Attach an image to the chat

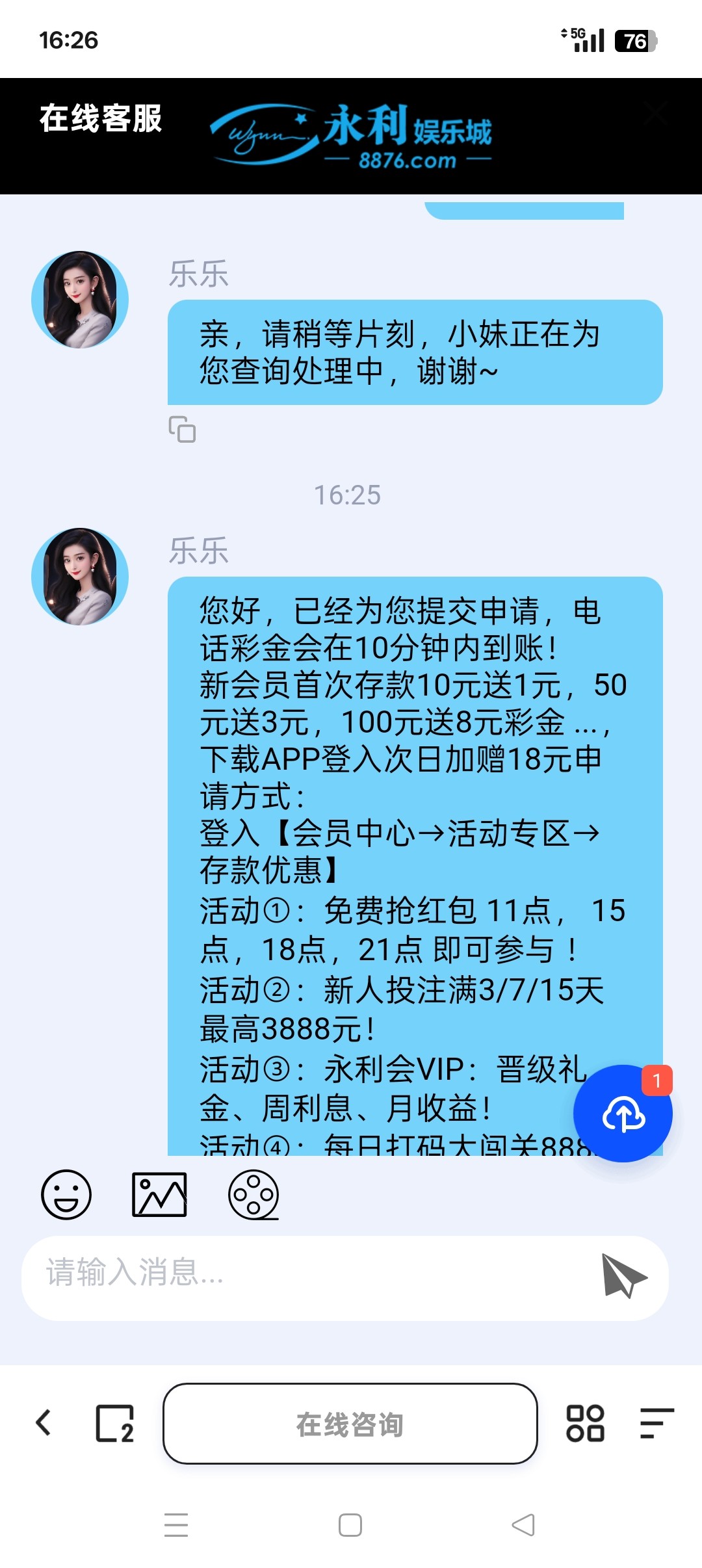click(x=159, y=1195)
